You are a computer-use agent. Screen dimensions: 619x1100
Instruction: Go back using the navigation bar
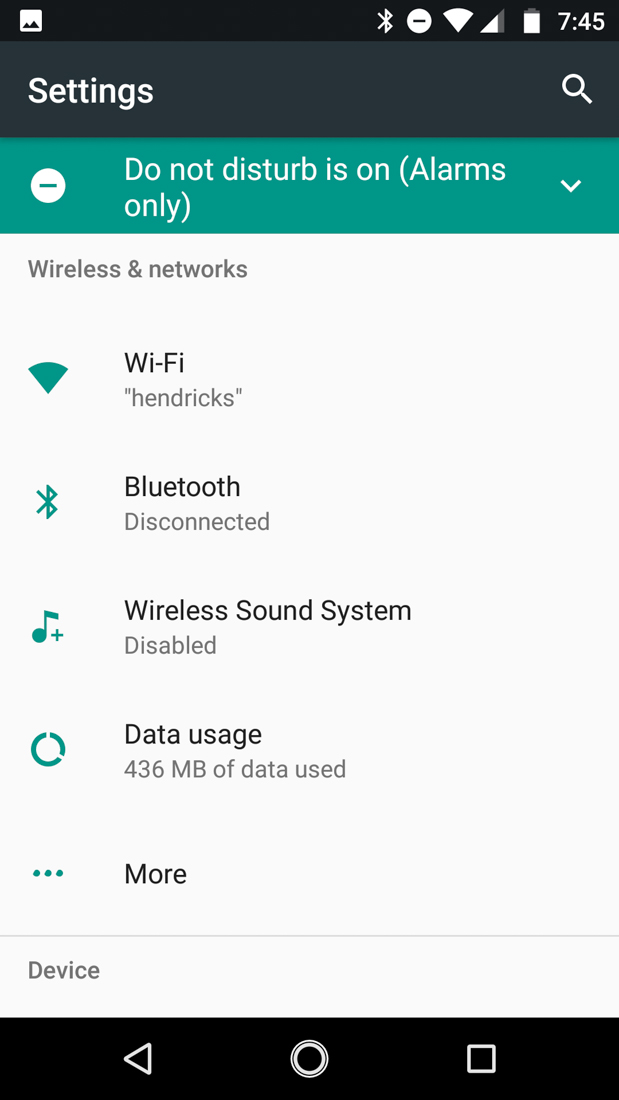pos(138,1059)
